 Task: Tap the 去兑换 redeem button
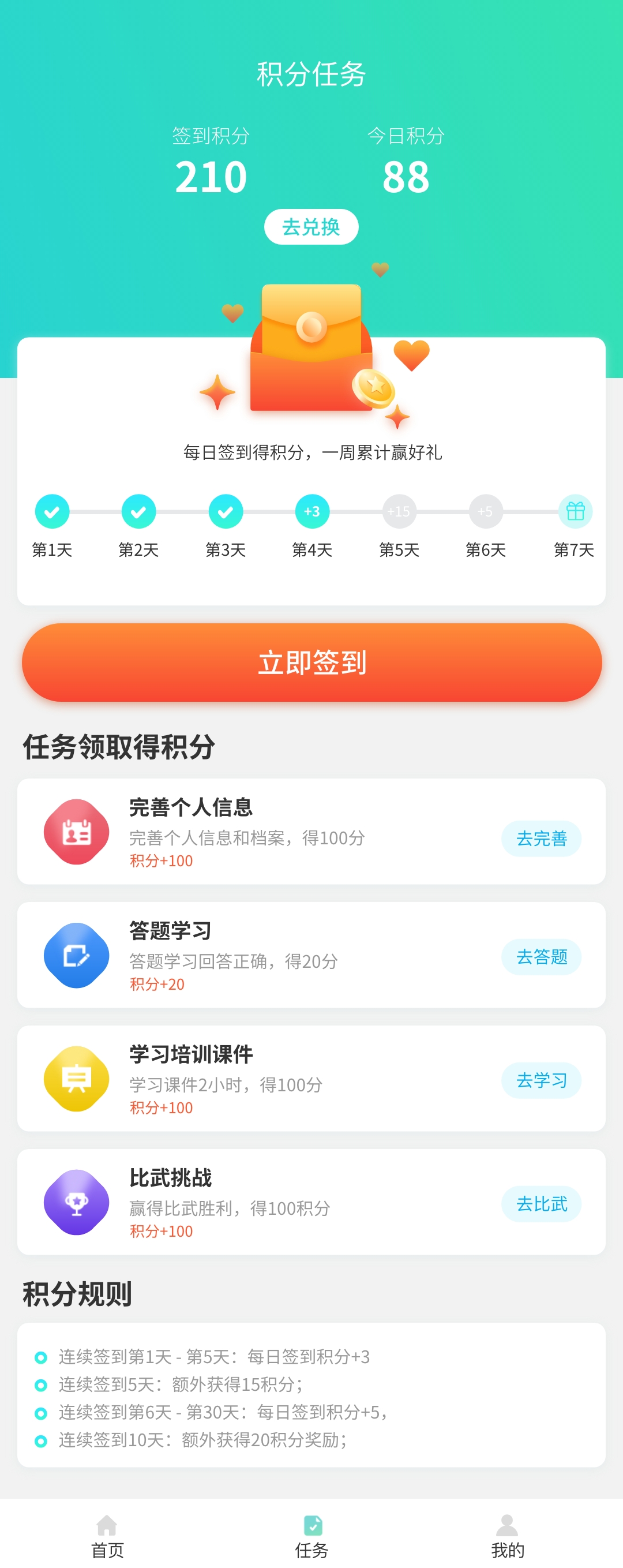pyautogui.click(x=311, y=227)
